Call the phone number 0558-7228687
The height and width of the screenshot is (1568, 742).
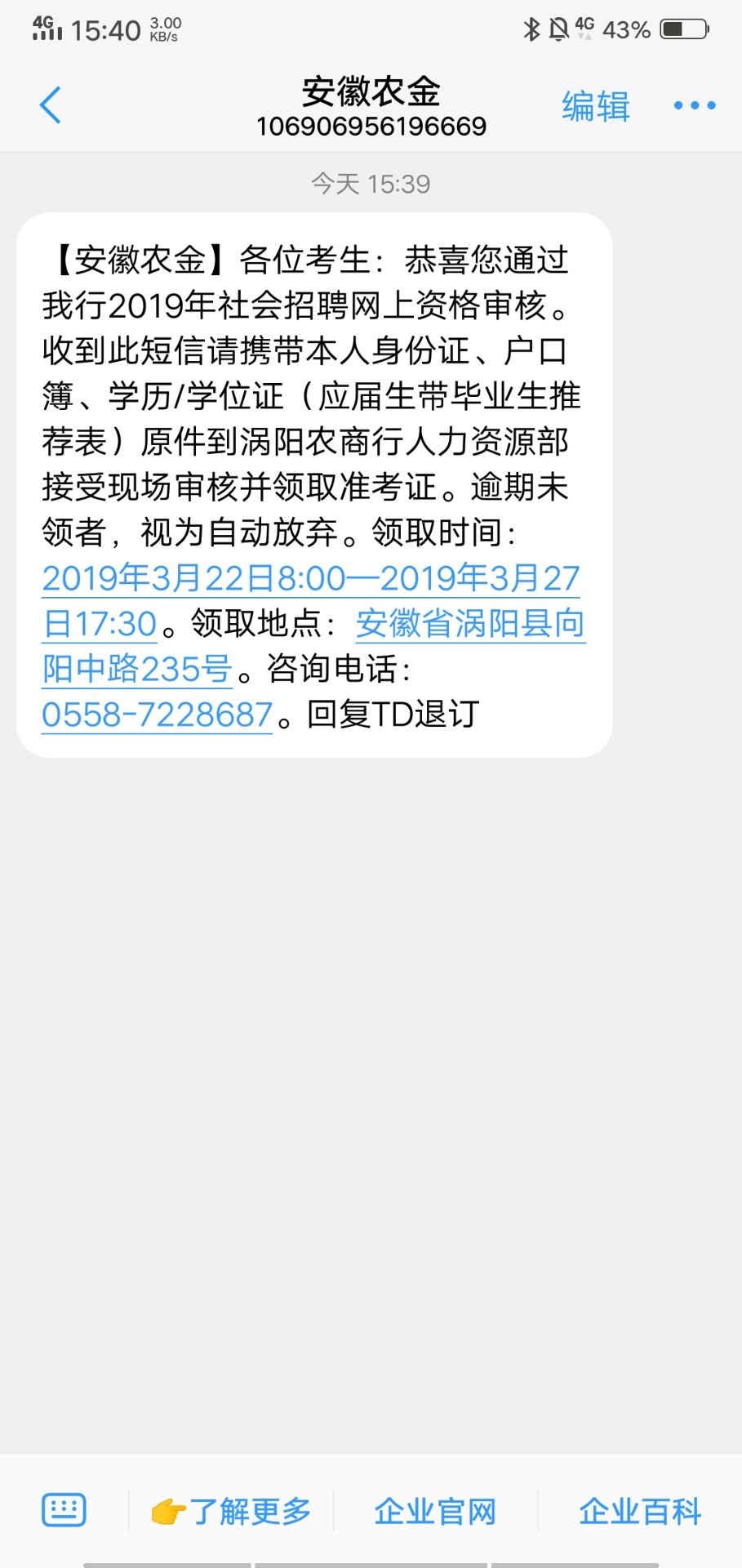coord(157,715)
